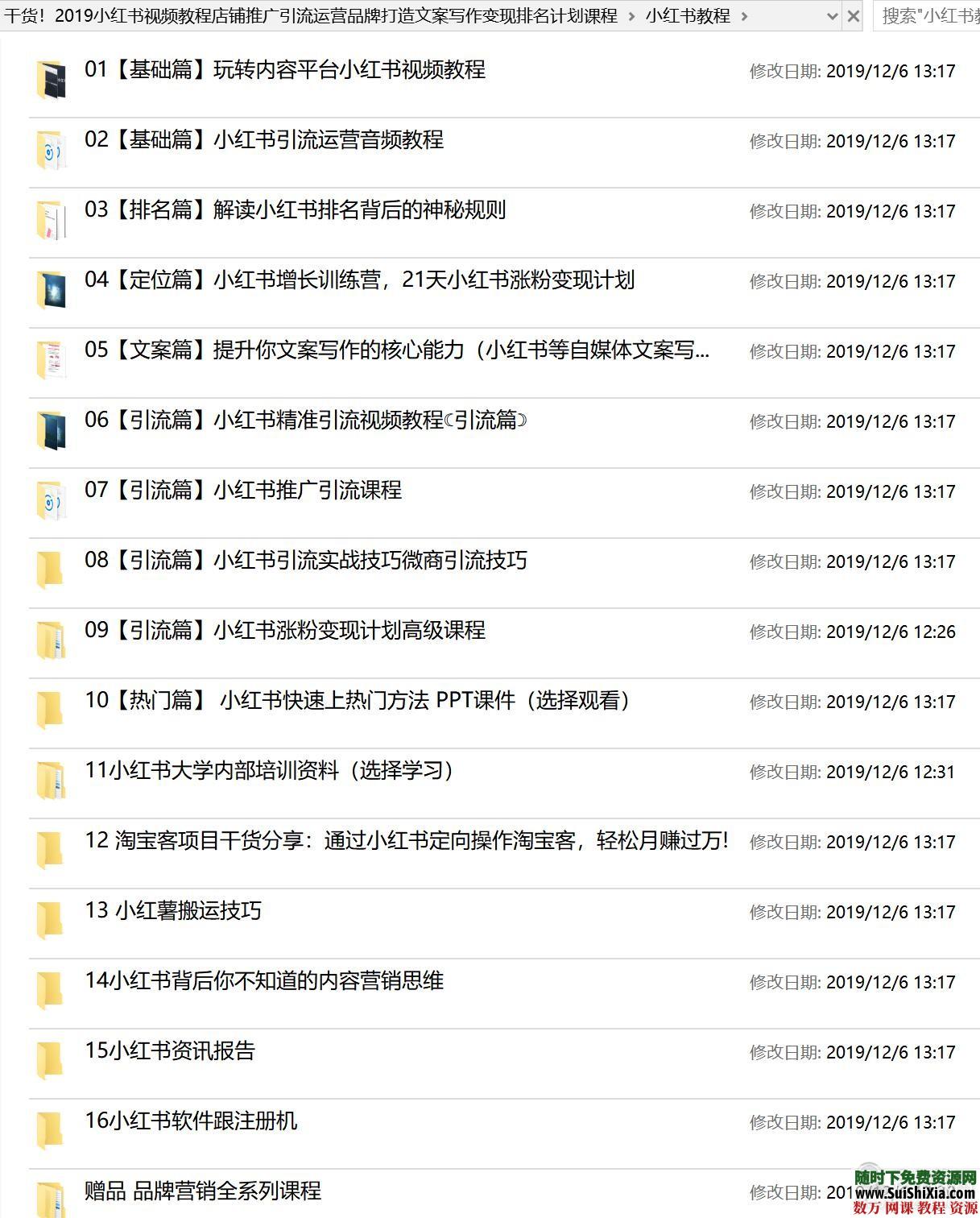
Task: Click inside the search input box
Action: pos(926,14)
